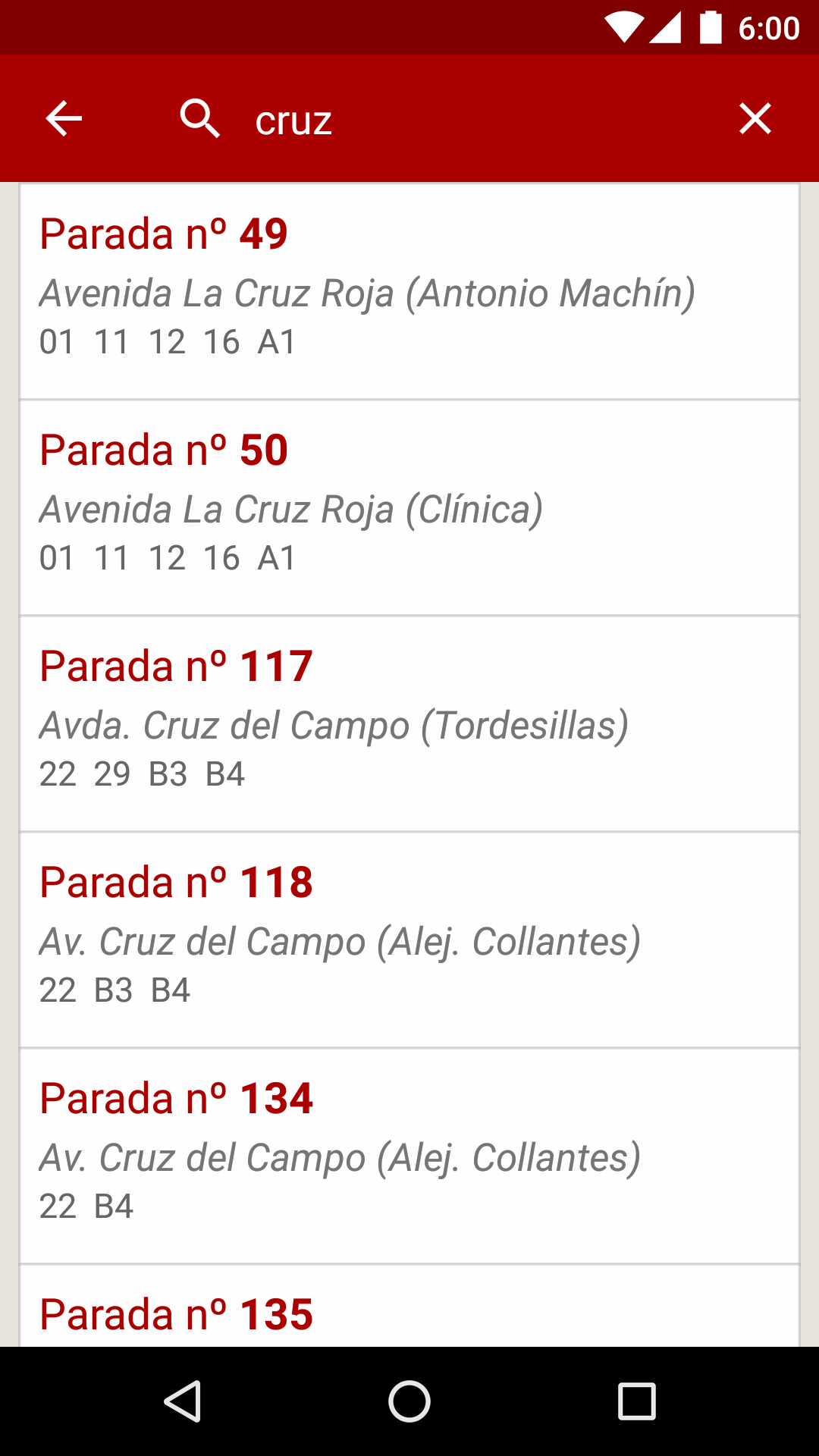The width and height of the screenshot is (819, 1456).
Task: Clear the search text with the X
Action: [x=755, y=119]
